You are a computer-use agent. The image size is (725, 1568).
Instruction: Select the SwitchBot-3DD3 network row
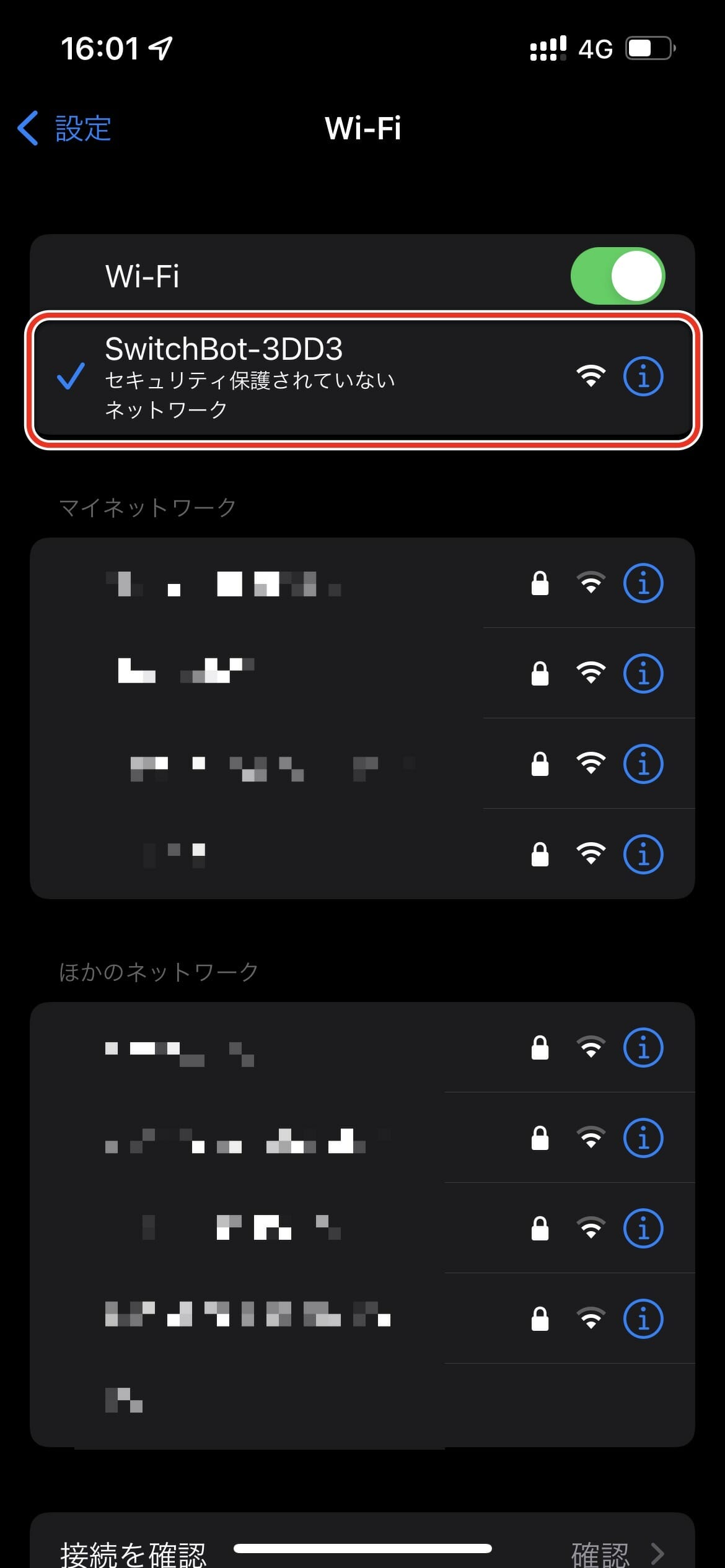coord(362,380)
